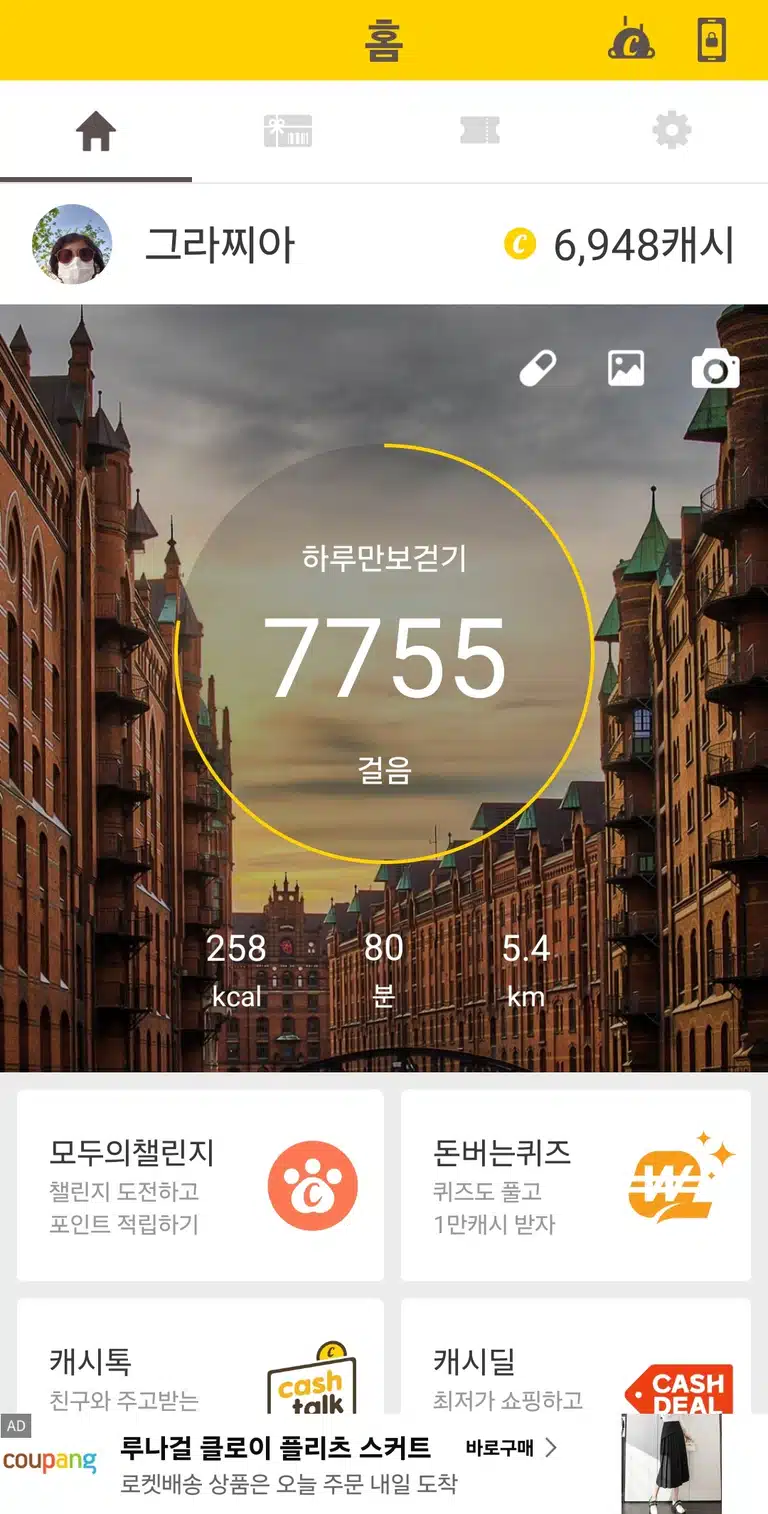768x1514 pixels.
Task: Open the 그라찌아 profile picture
Action: pyautogui.click(x=72, y=244)
